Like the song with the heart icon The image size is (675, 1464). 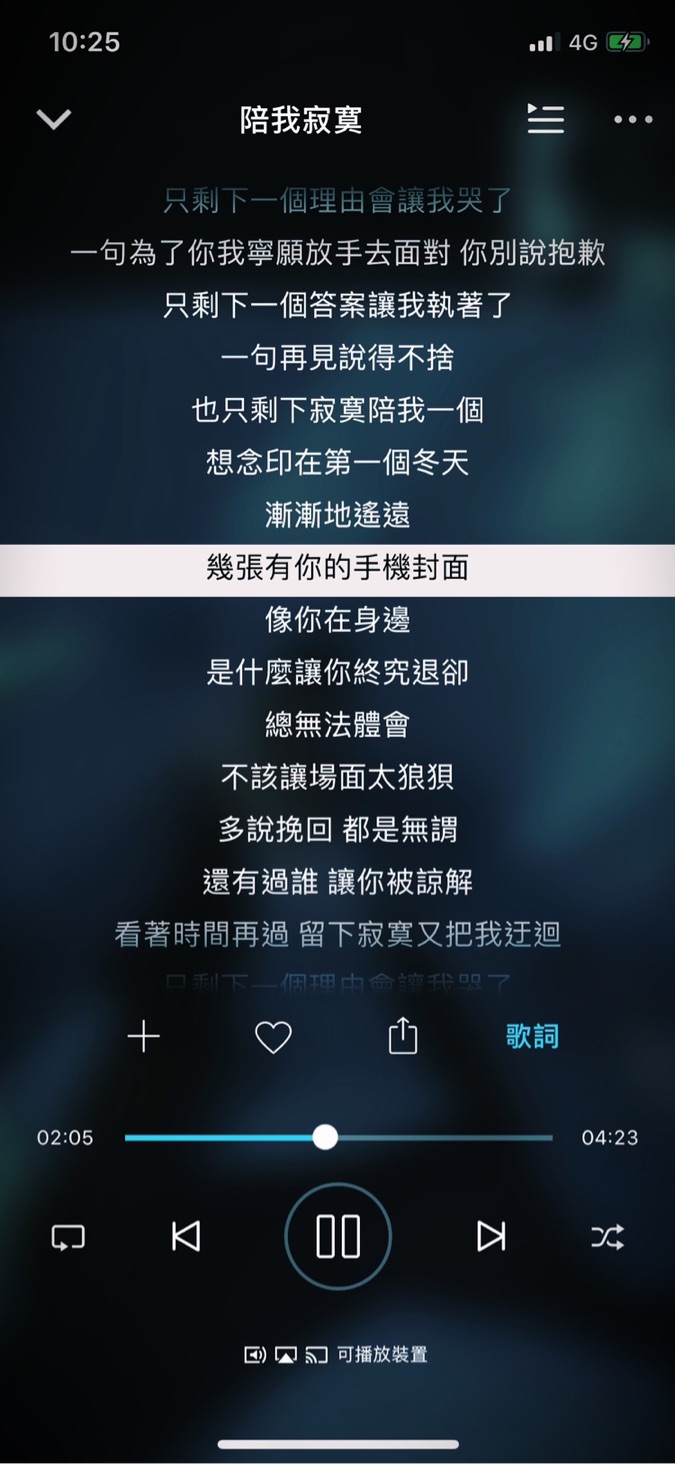(273, 1037)
